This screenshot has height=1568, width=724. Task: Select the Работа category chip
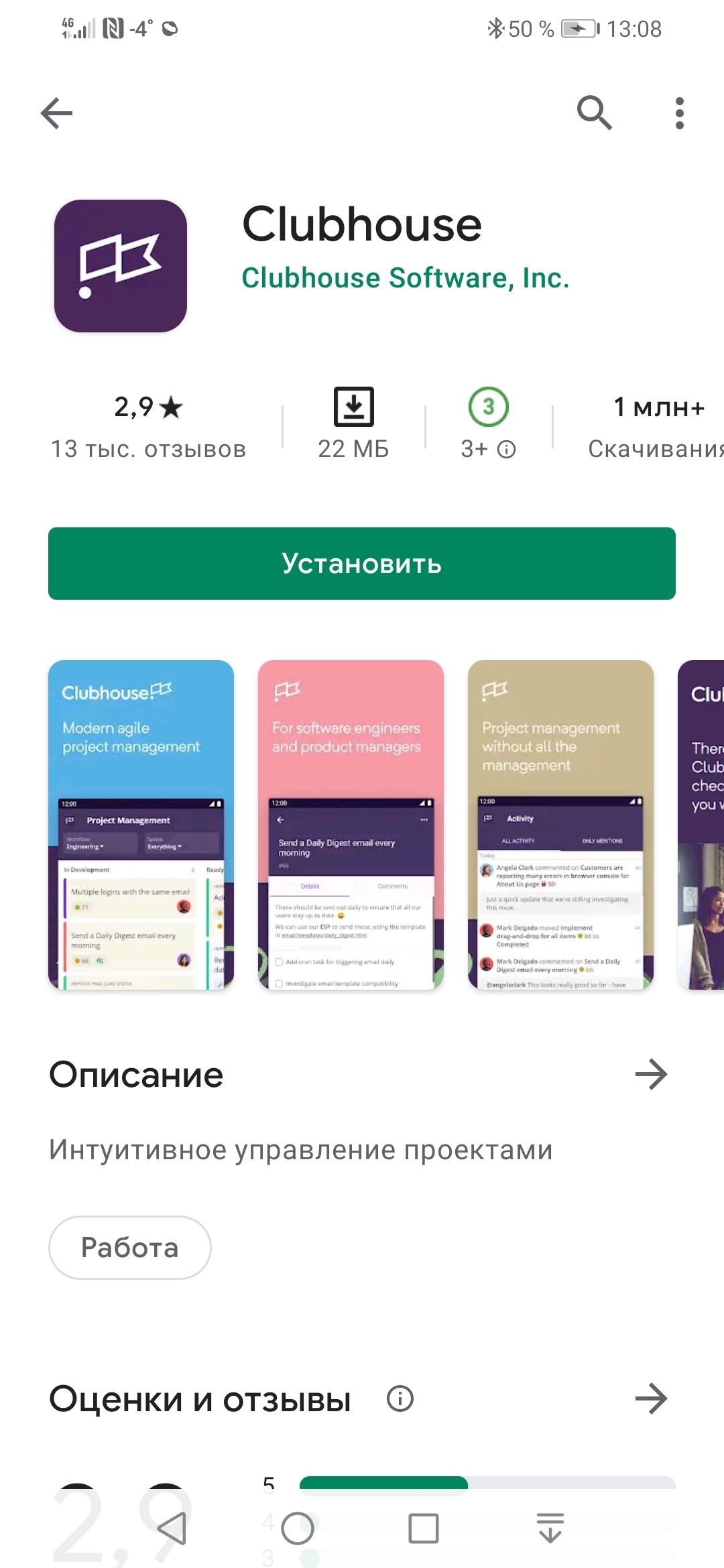tap(130, 1248)
